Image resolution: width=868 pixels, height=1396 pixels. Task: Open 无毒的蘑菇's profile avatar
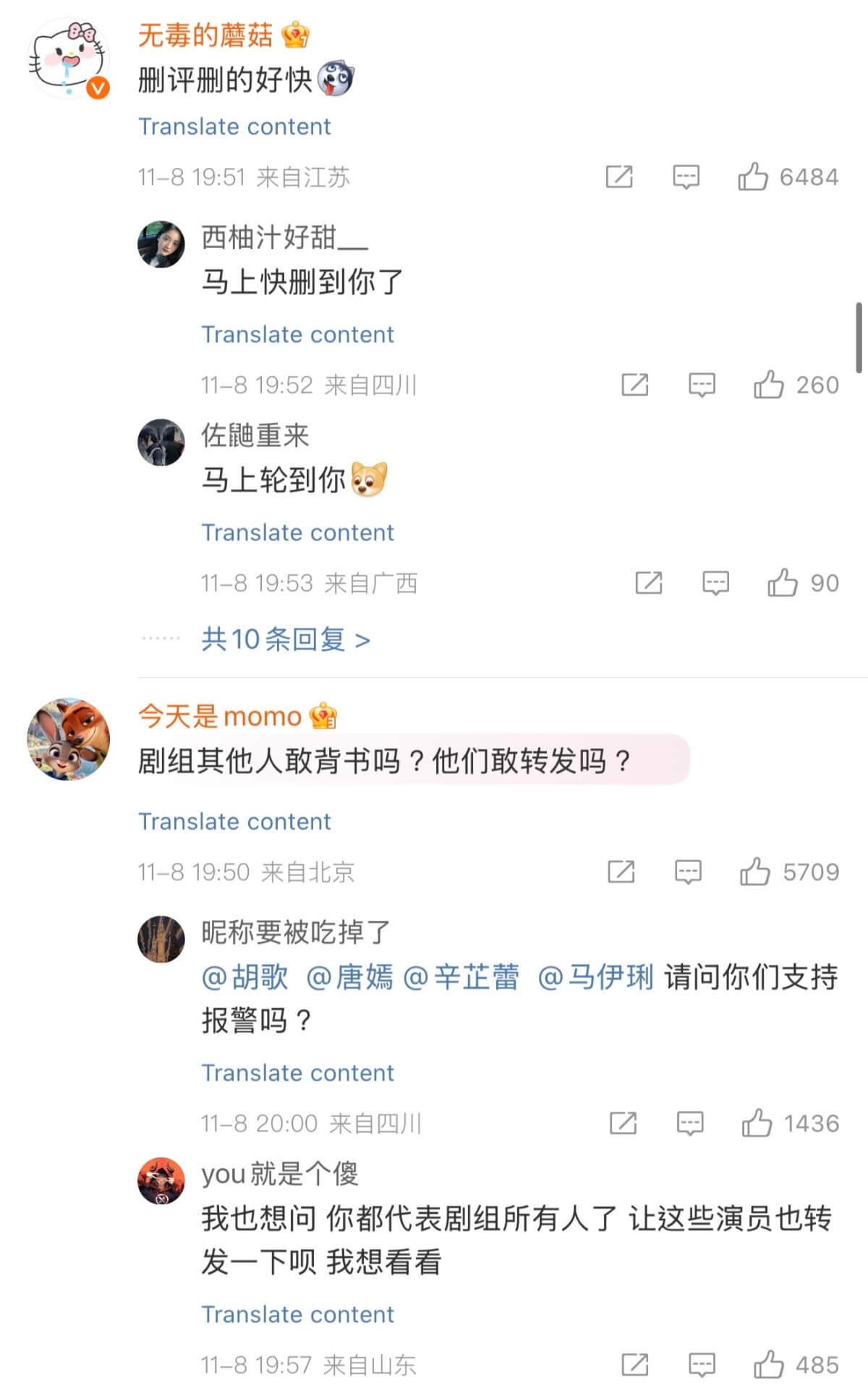[68, 59]
